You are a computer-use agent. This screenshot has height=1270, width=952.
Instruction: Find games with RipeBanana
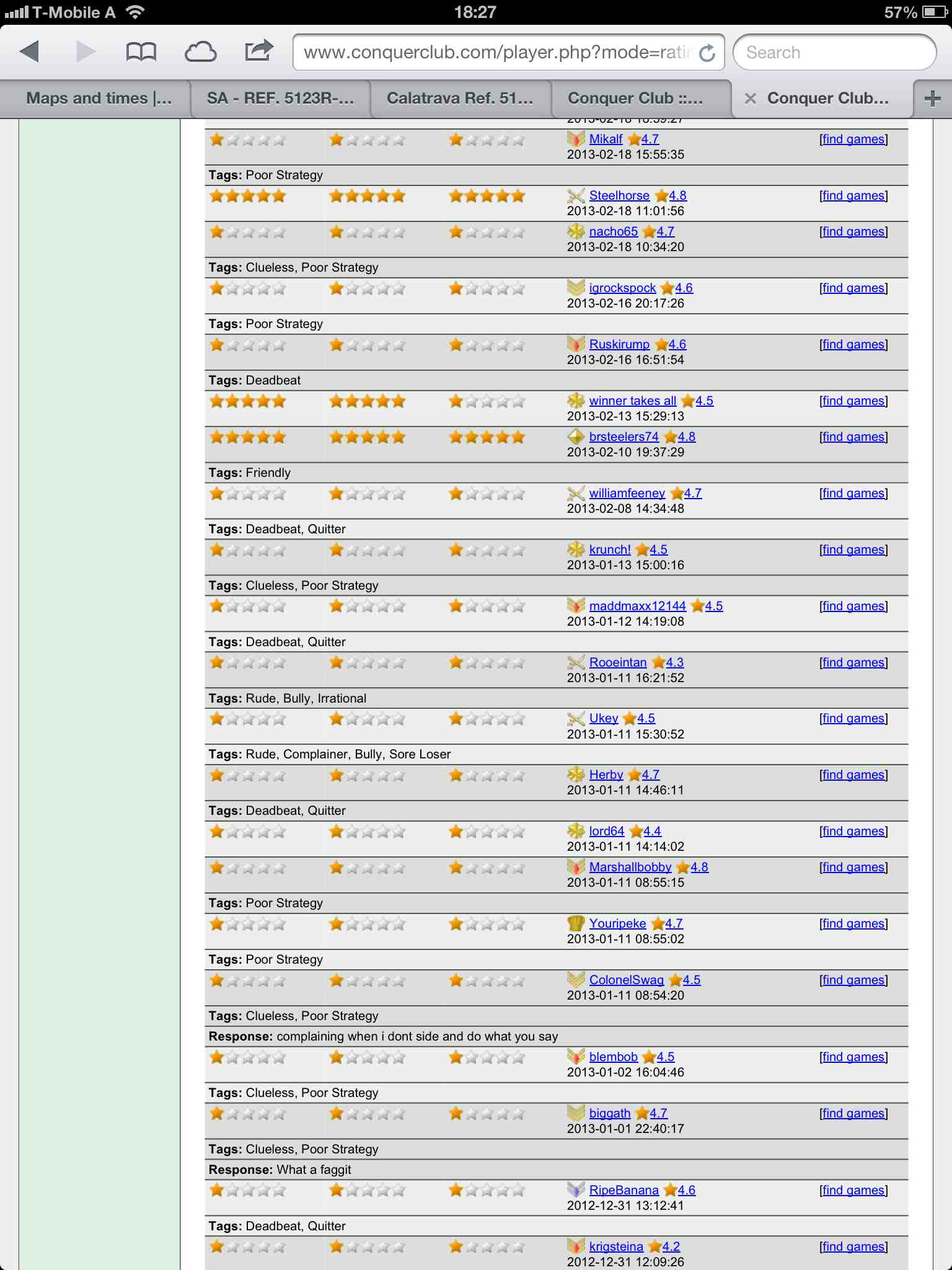coord(853,1191)
